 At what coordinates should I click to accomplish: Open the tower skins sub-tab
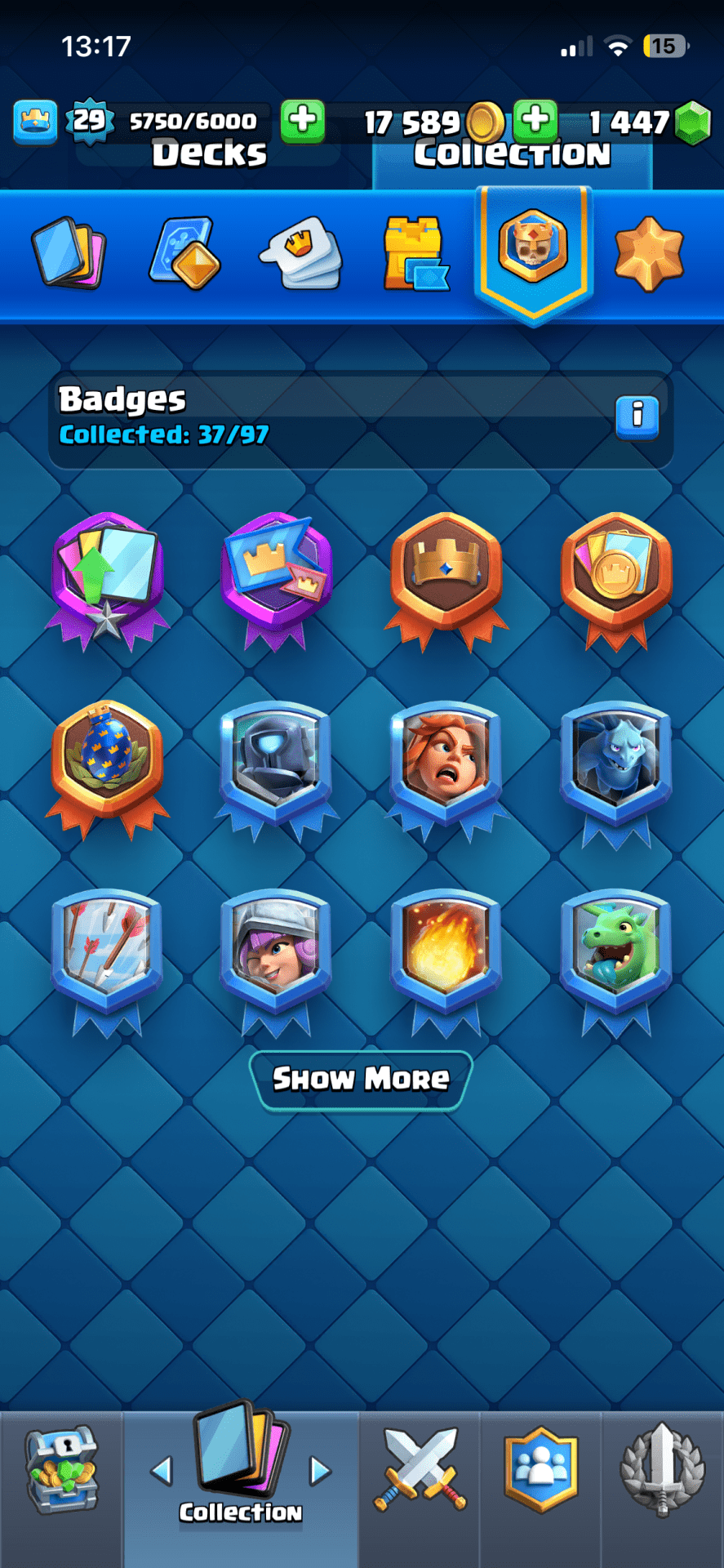(415, 253)
